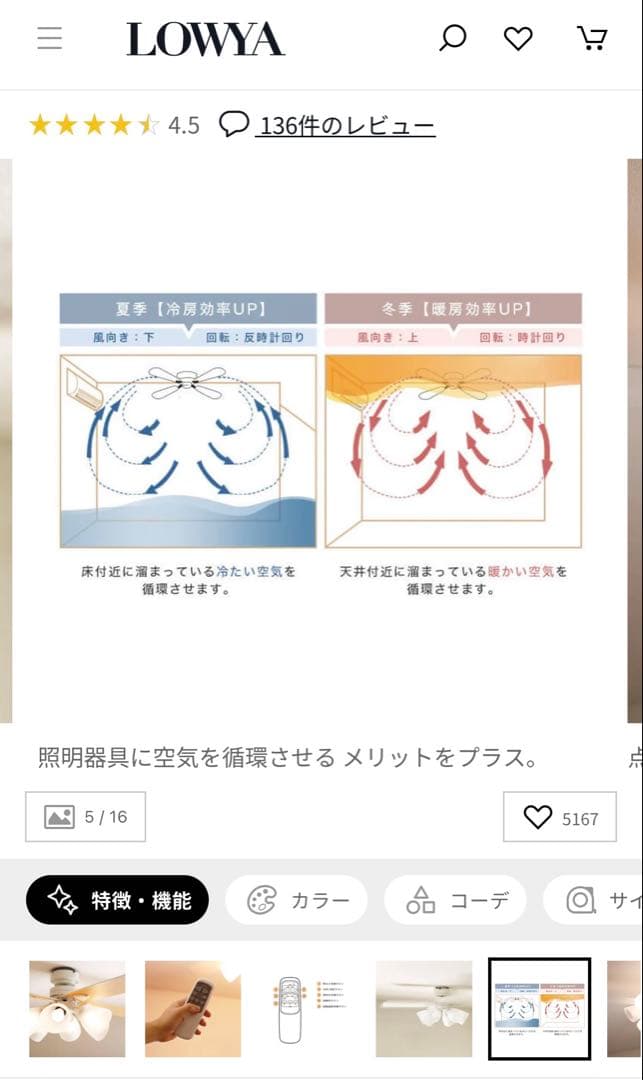Viewport: 643px width, 1080px height.
Task: Open the shopping cart
Action: tap(592, 39)
